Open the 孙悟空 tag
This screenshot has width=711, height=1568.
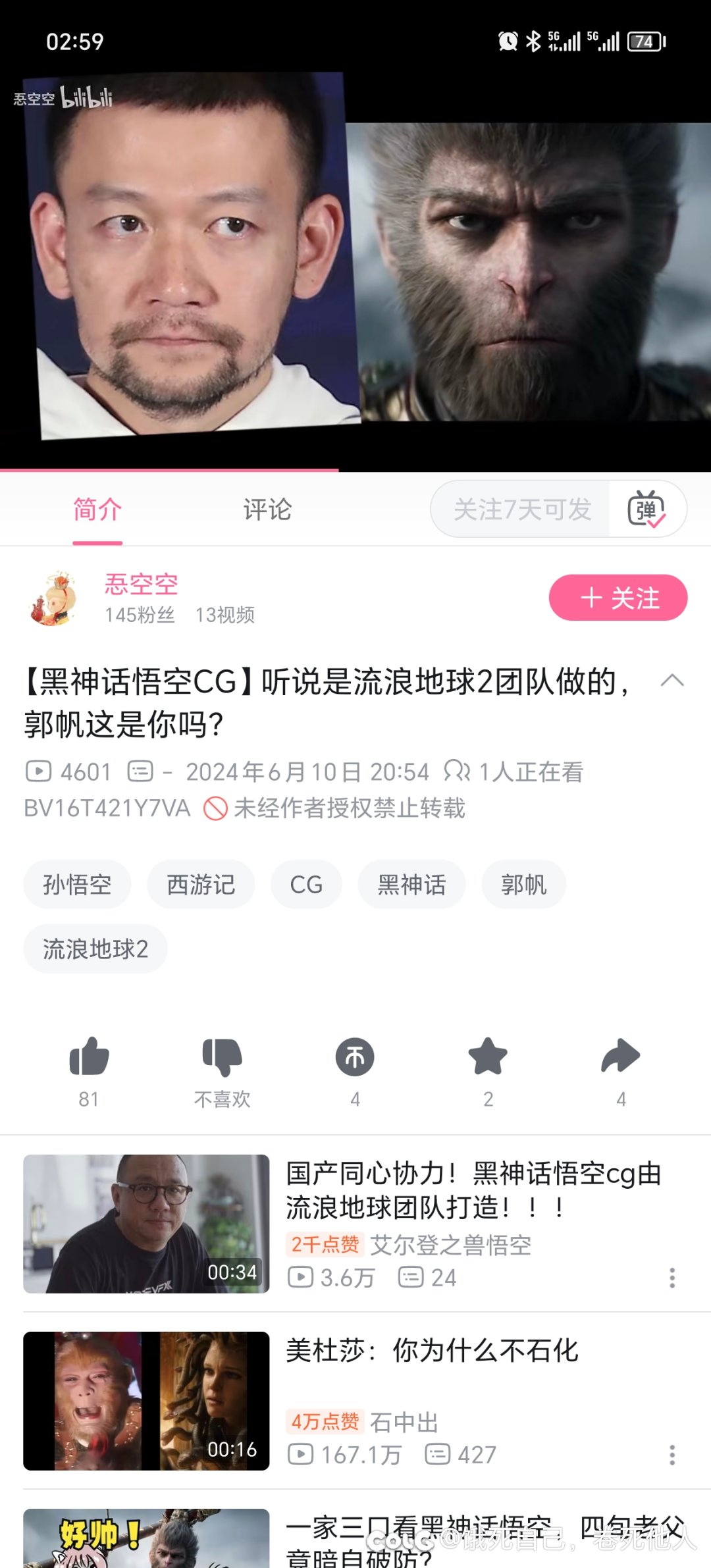click(77, 884)
